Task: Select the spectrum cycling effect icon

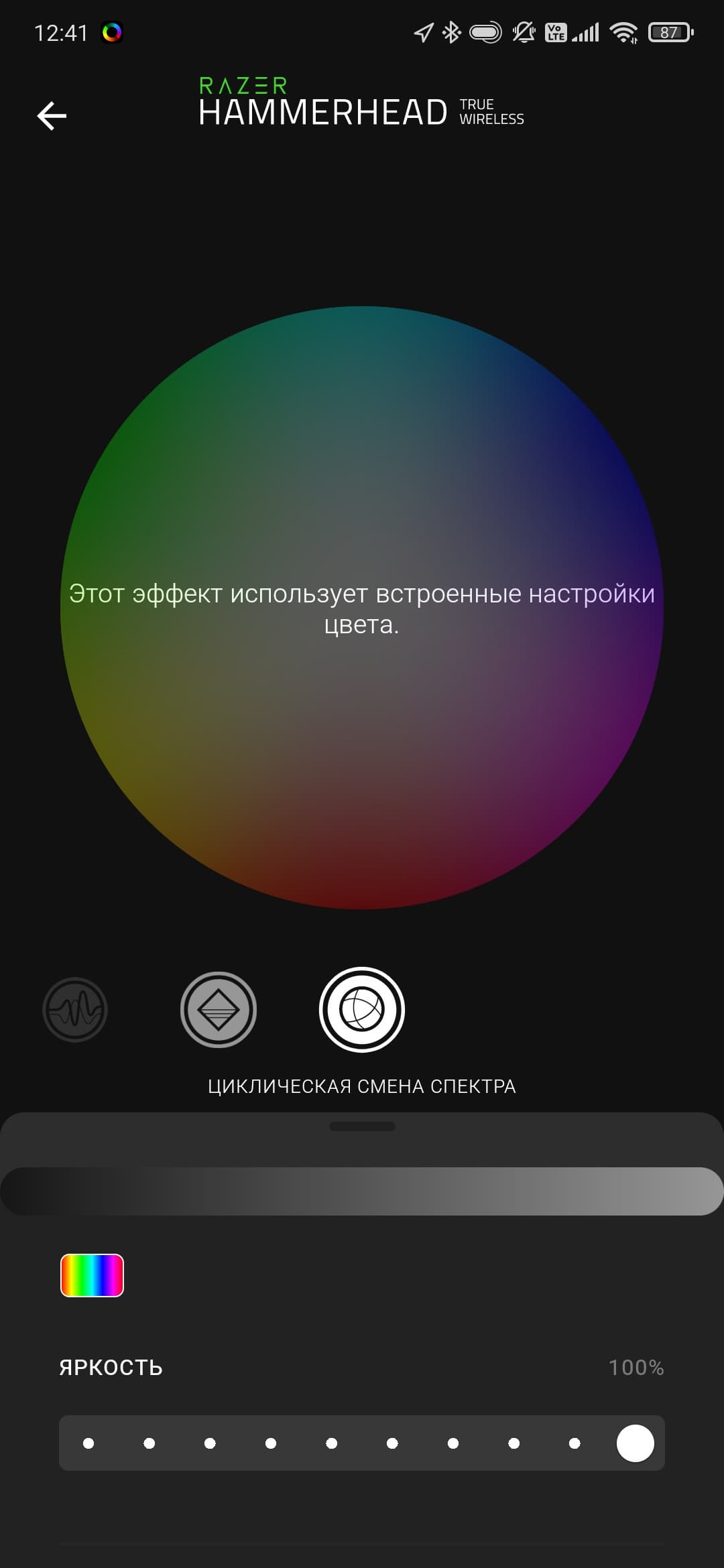Action: click(x=362, y=1010)
